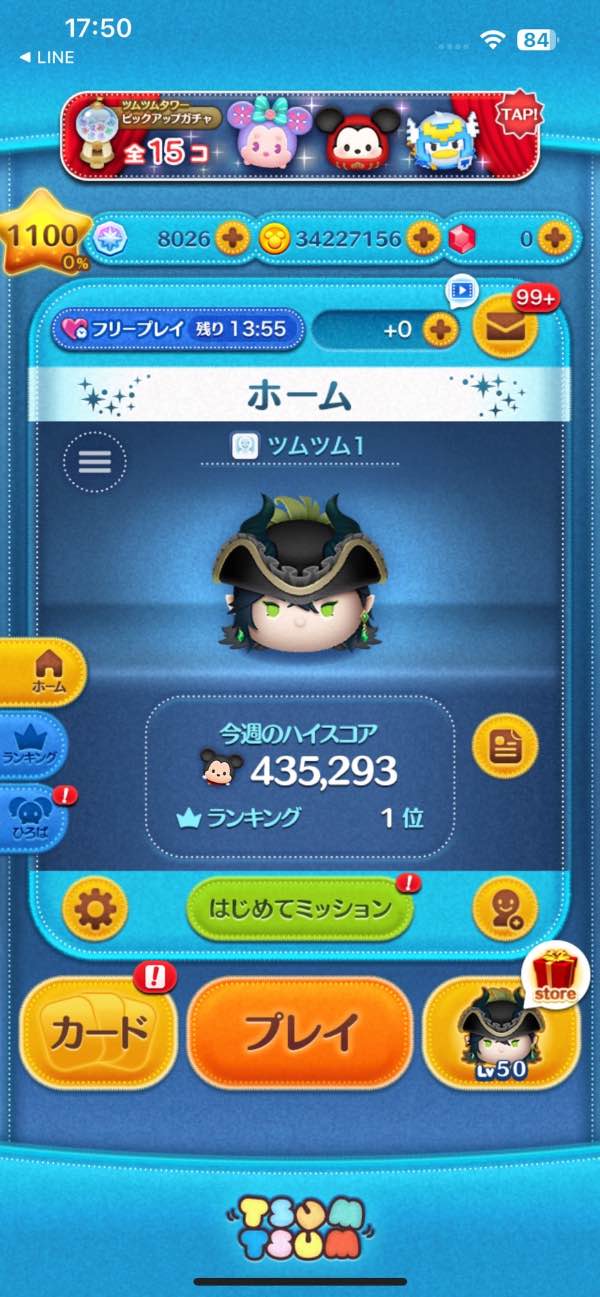Buy rubies via the plus button
Screen dimensions: 600x1297
tap(553, 238)
